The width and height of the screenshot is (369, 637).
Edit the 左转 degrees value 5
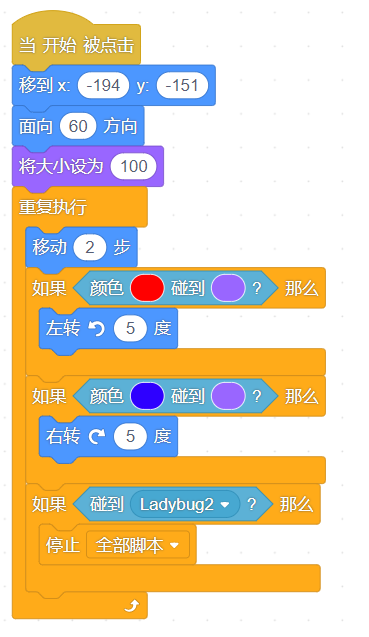(130, 328)
